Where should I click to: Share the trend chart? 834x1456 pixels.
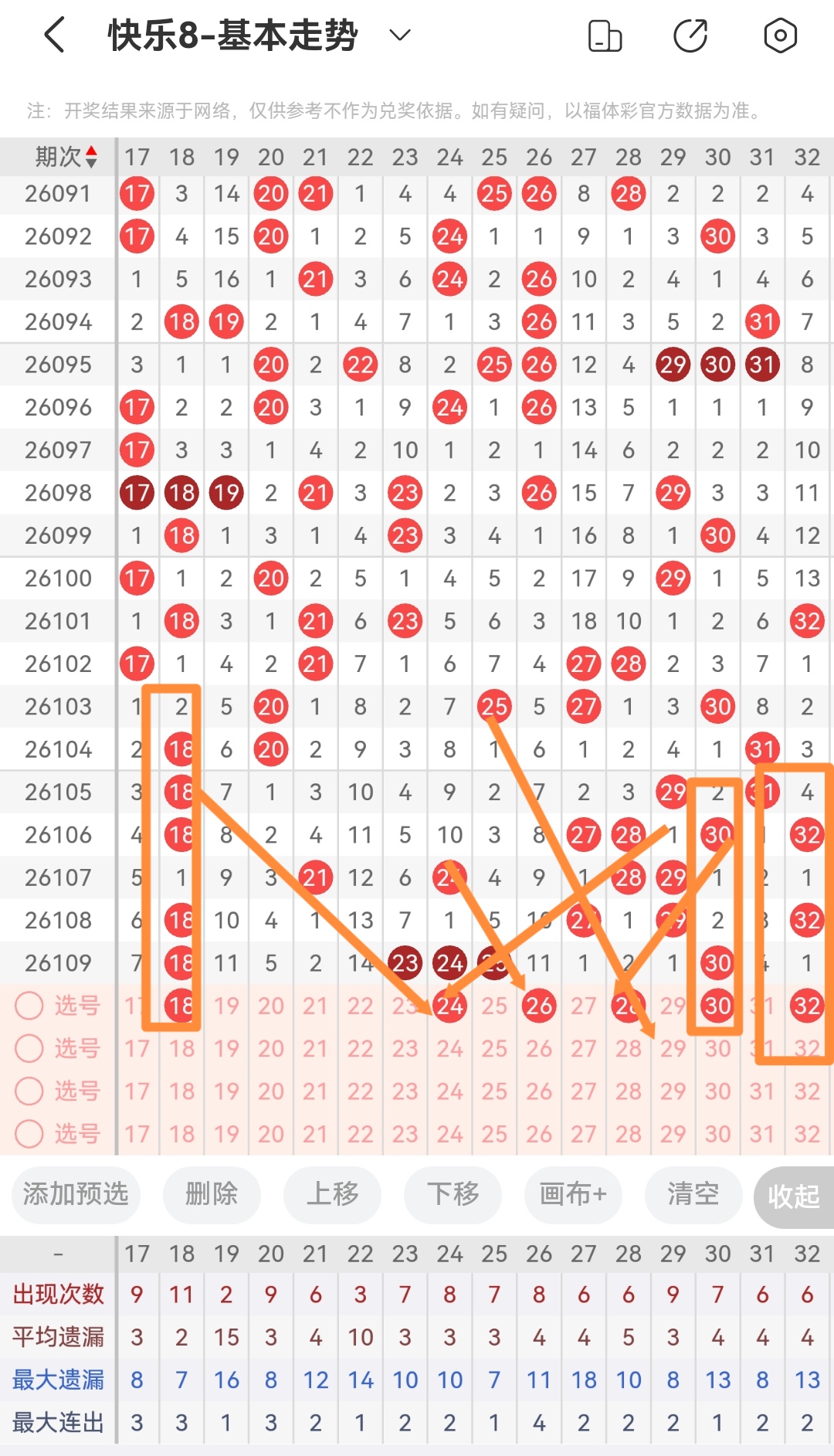(x=691, y=36)
